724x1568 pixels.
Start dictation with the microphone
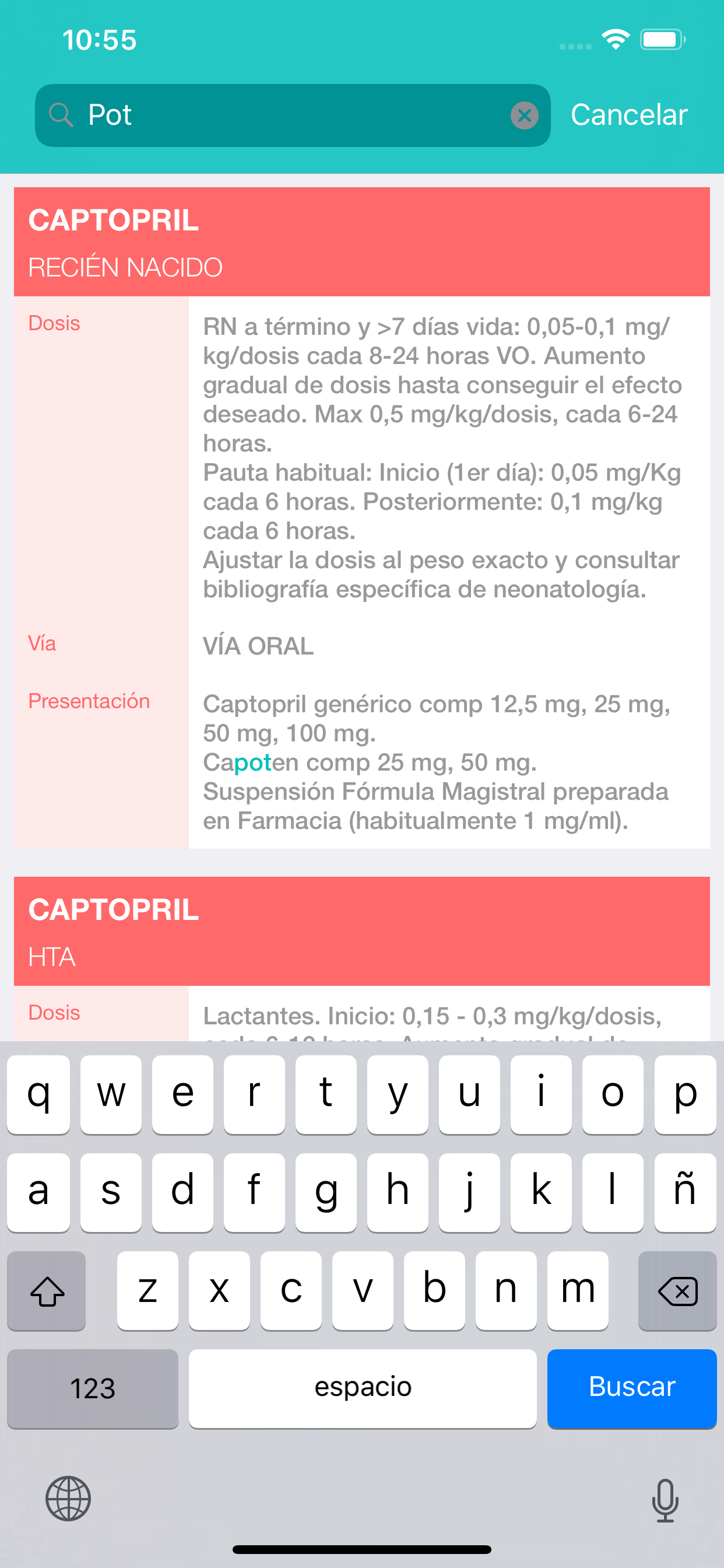coord(665,1500)
